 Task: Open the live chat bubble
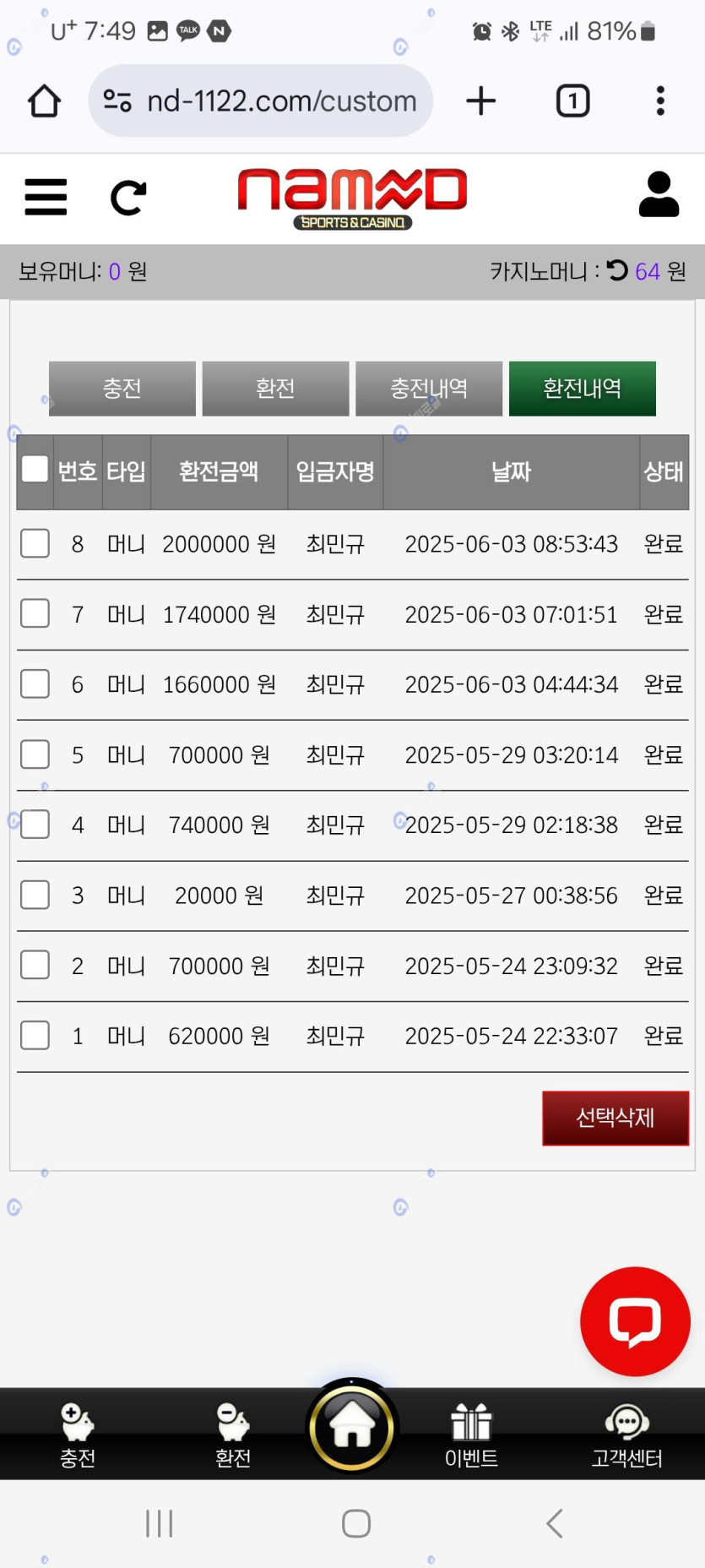click(x=635, y=1321)
